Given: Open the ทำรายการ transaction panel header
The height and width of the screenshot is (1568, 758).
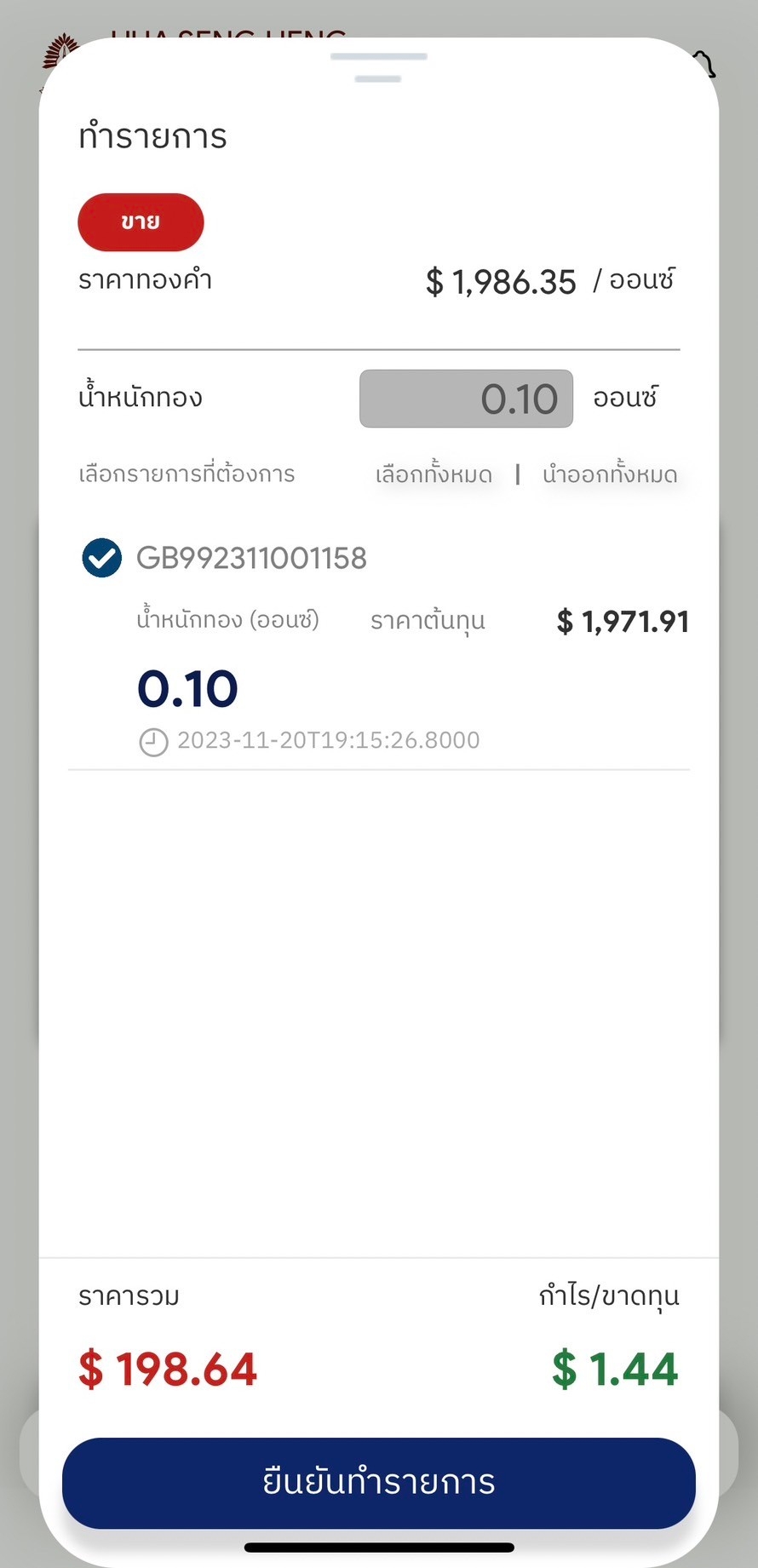Looking at the screenshot, I should pyautogui.click(x=152, y=135).
